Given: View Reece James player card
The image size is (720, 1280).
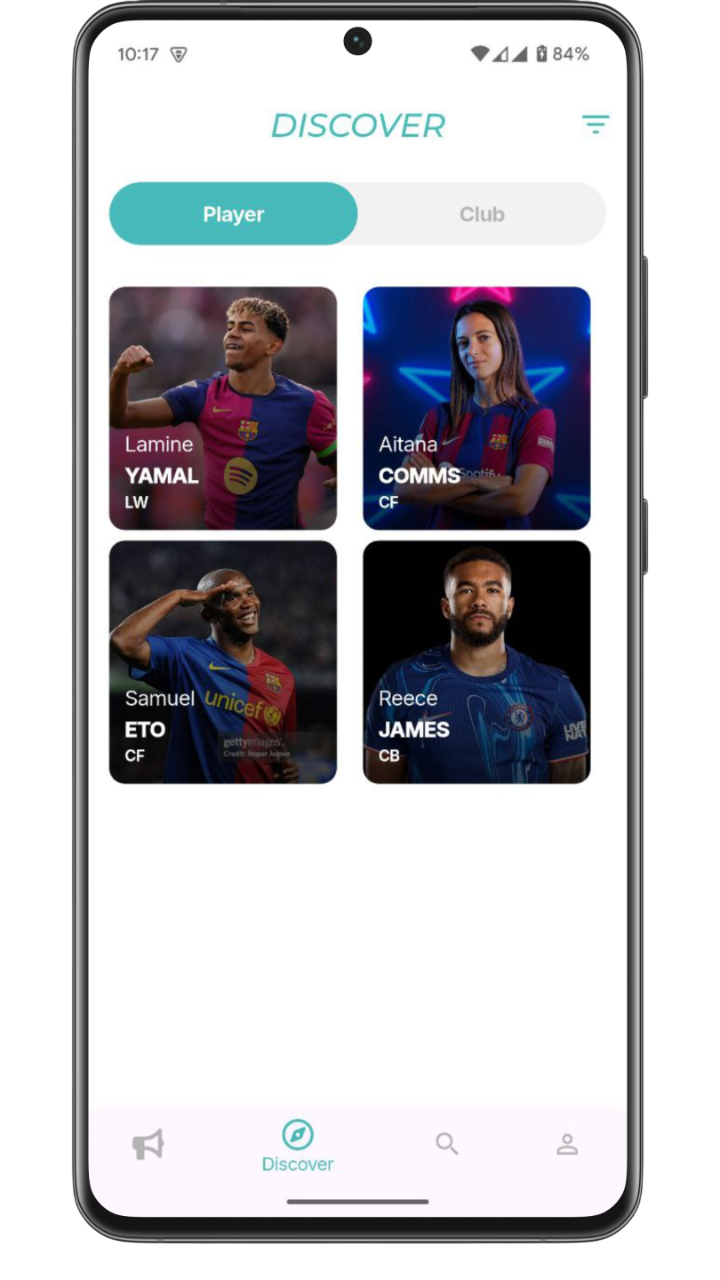Looking at the screenshot, I should (x=476, y=662).
